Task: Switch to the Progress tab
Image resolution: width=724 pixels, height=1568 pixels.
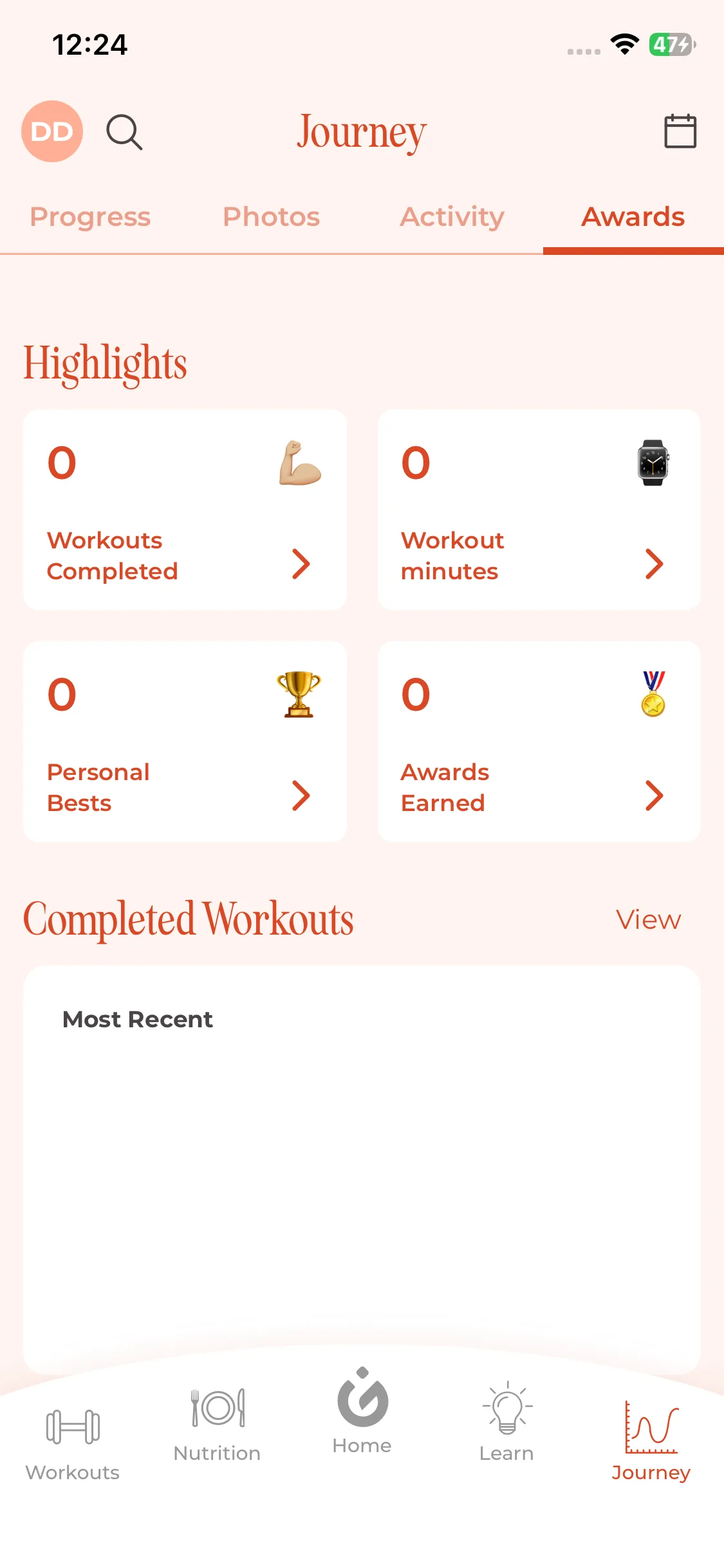Action: (x=90, y=217)
